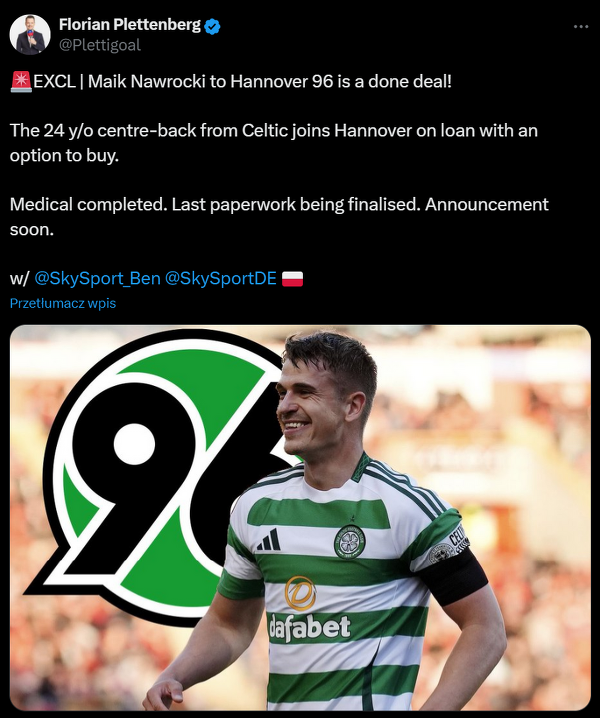Open Florian Plettenberg's profile picture
This screenshot has width=600, height=718.
[30, 34]
